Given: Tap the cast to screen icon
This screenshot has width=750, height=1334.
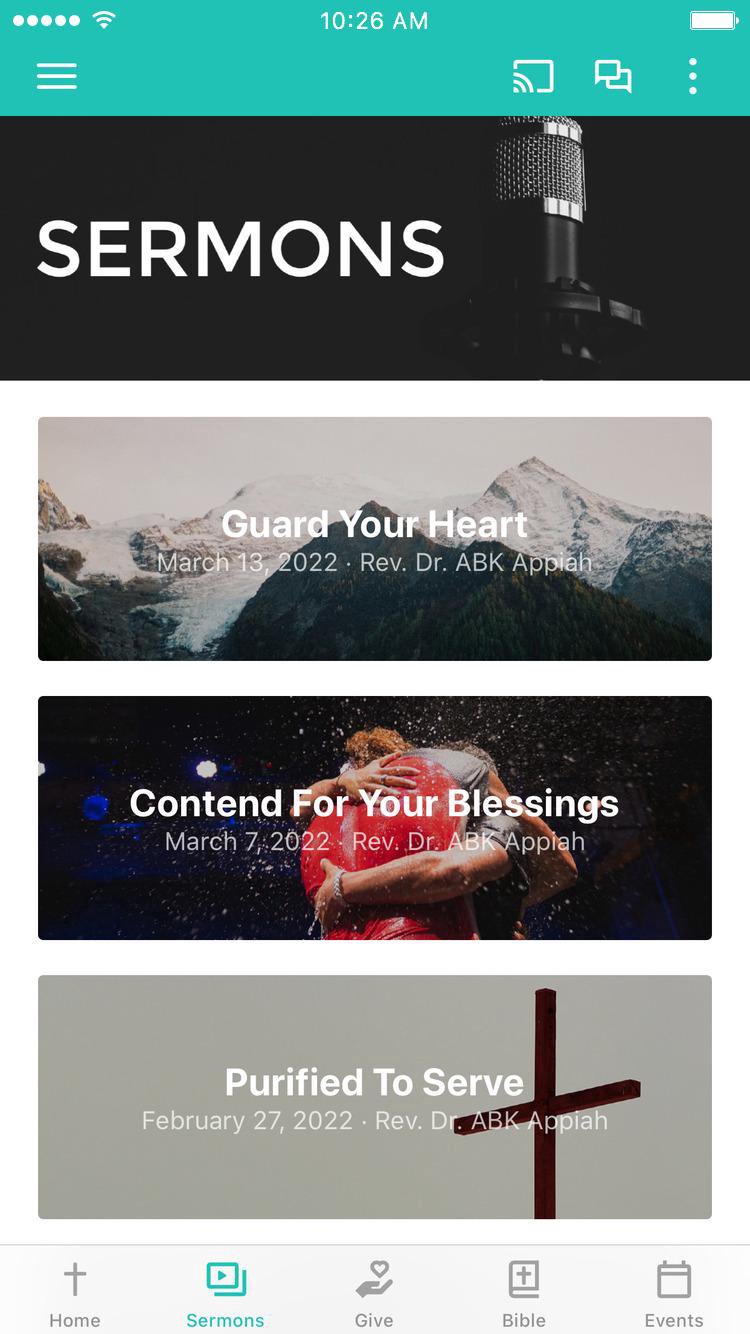Looking at the screenshot, I should point(533,77).
